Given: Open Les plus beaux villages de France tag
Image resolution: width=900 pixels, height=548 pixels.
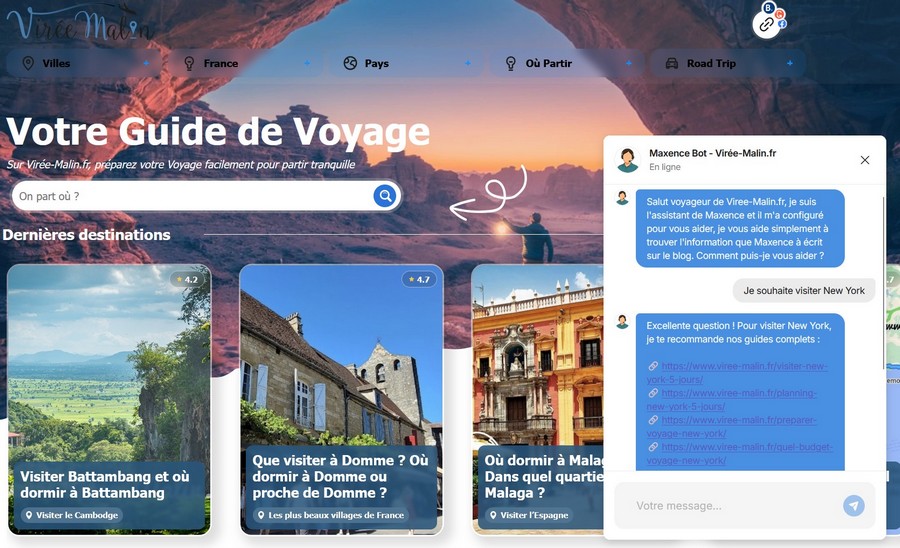Looking at the screenshot, I should click(x=329, y=515).
